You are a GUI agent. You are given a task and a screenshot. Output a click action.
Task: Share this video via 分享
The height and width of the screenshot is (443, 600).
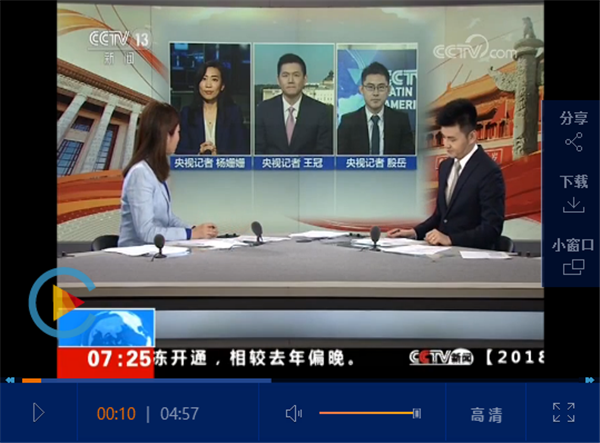[573, 131]
